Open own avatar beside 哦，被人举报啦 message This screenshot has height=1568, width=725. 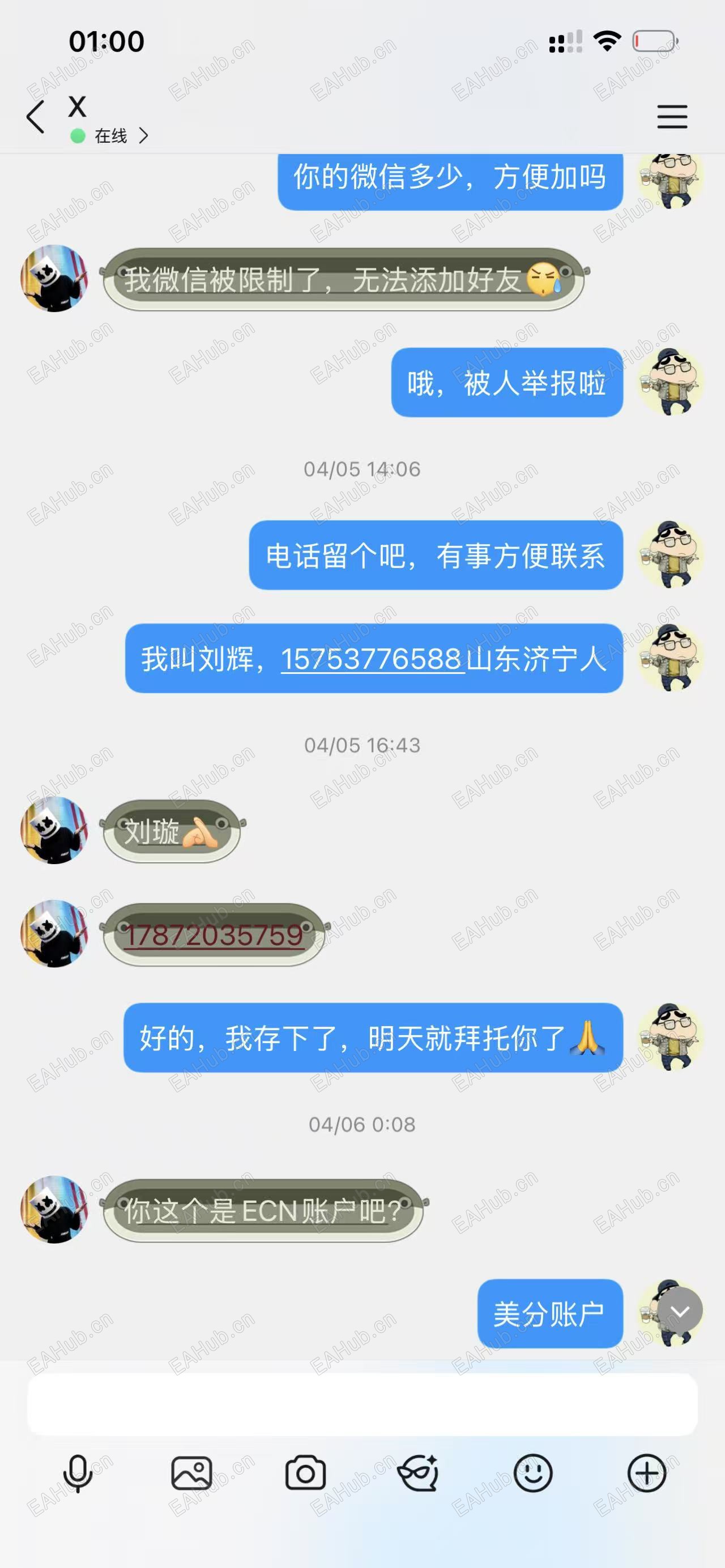[671, 382]
